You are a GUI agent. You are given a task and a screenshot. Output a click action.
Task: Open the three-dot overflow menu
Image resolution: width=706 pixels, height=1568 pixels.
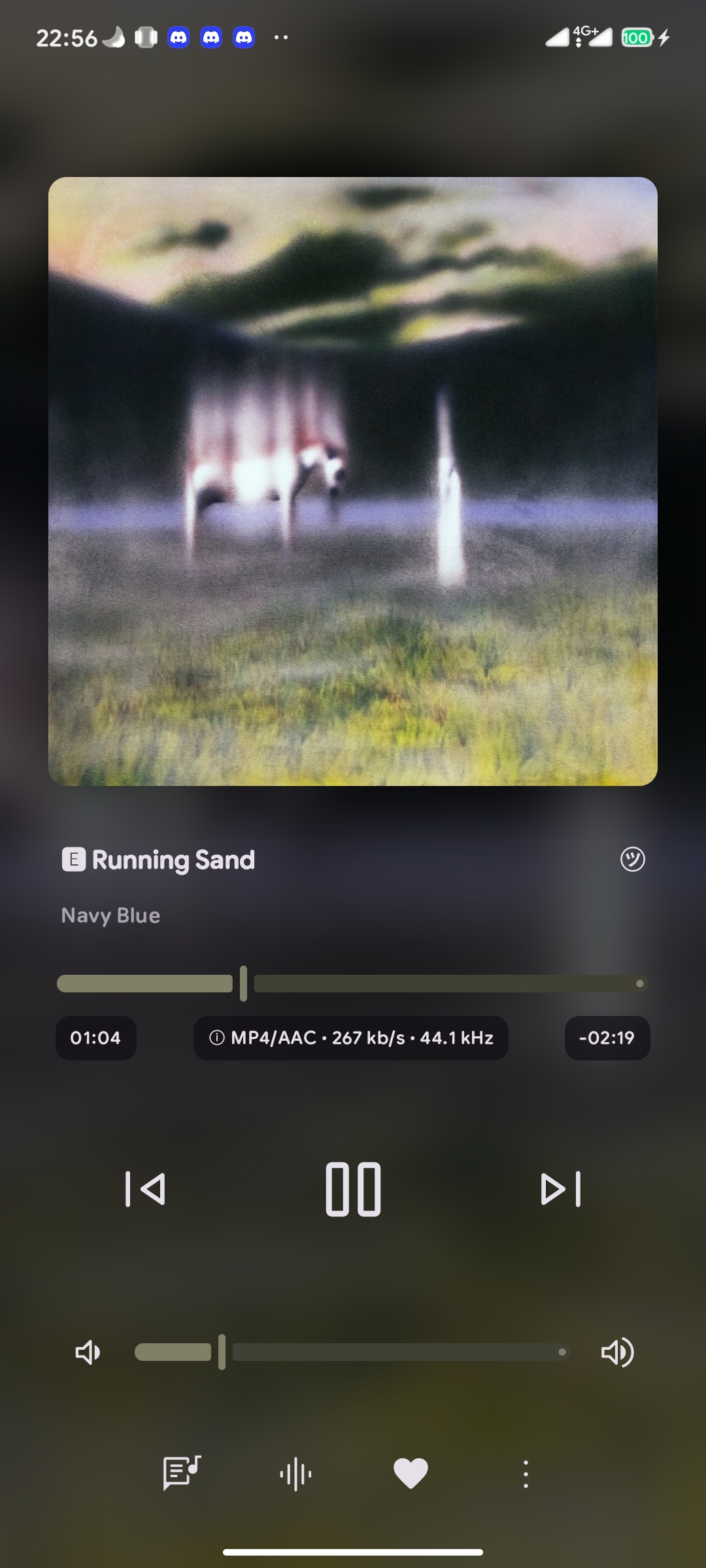click(x=526, y=1474)
